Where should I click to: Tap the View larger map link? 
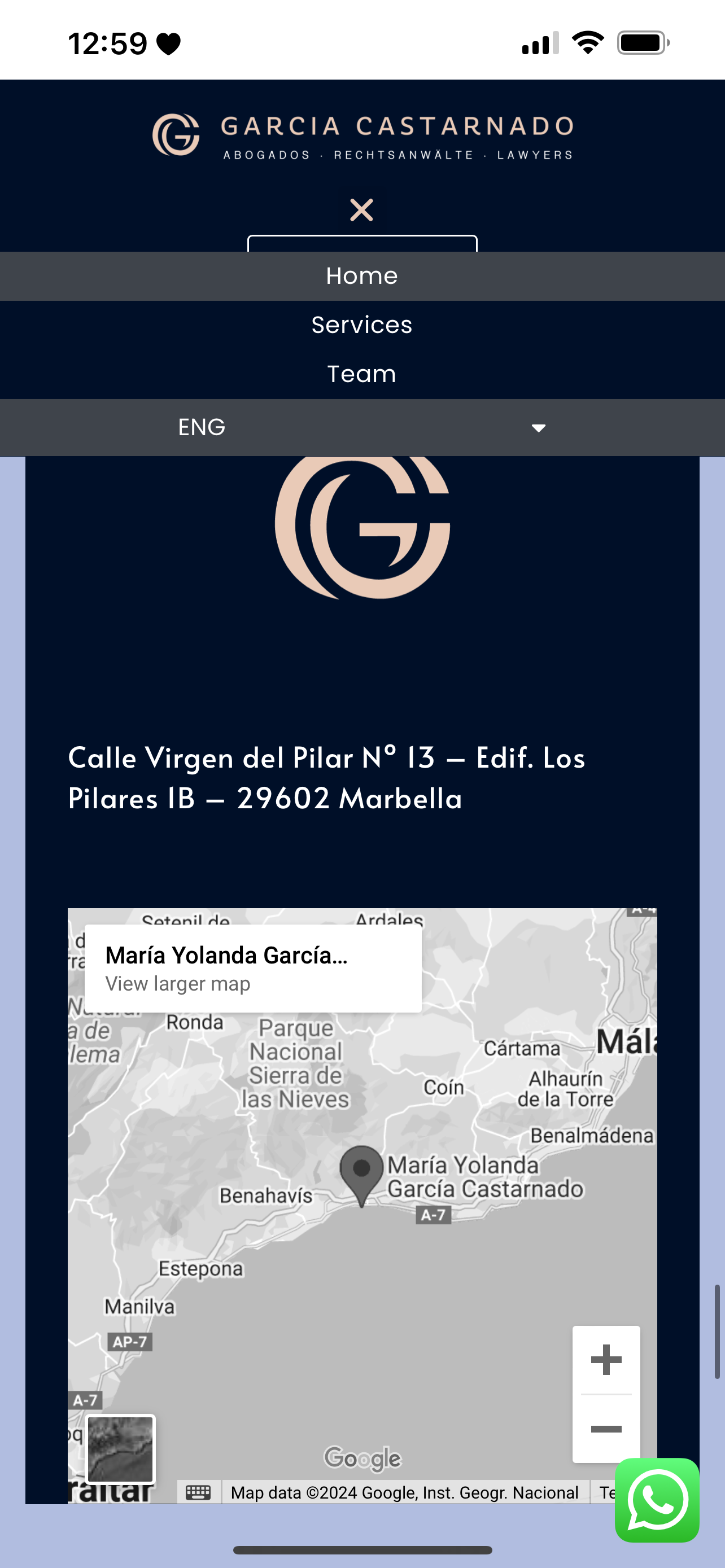pos(178,984)
